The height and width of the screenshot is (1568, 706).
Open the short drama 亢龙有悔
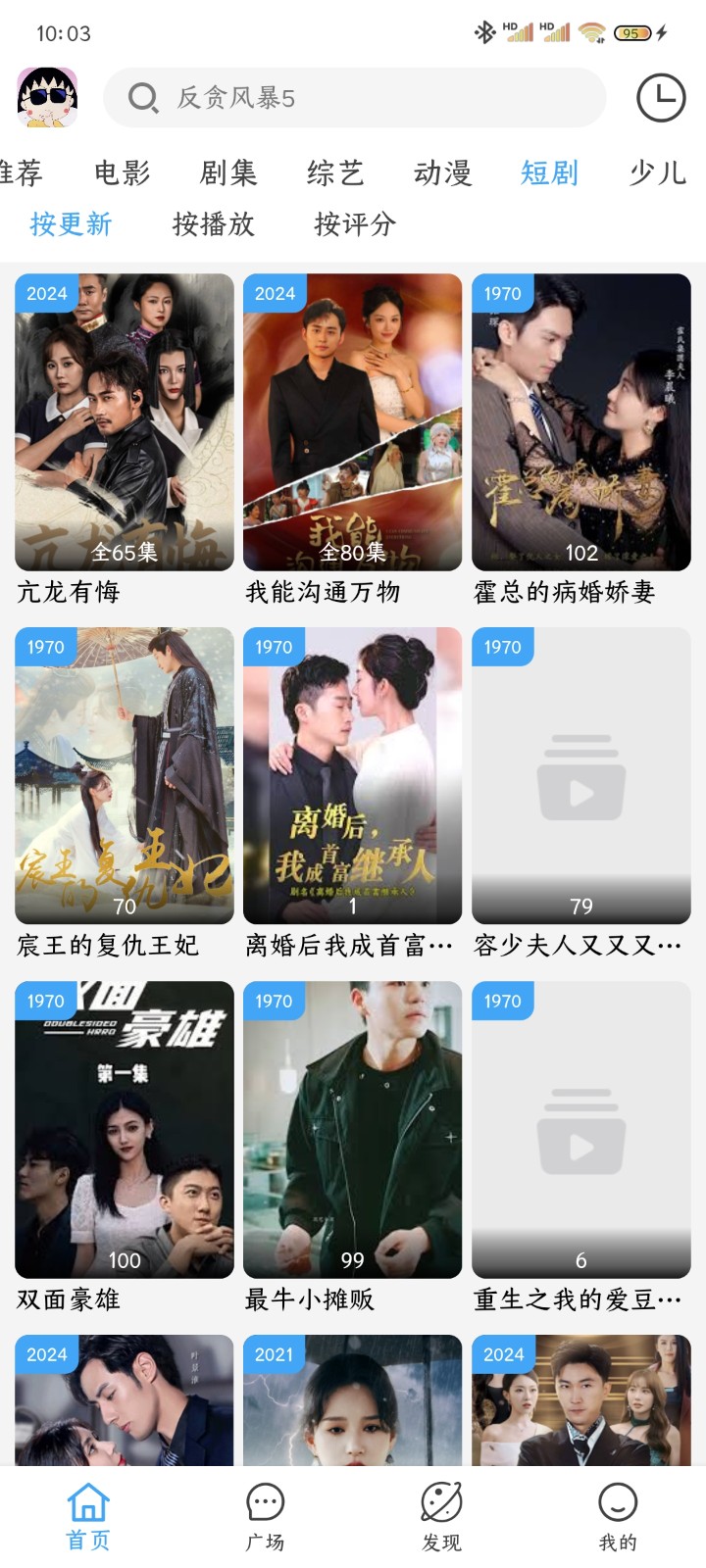125,422
